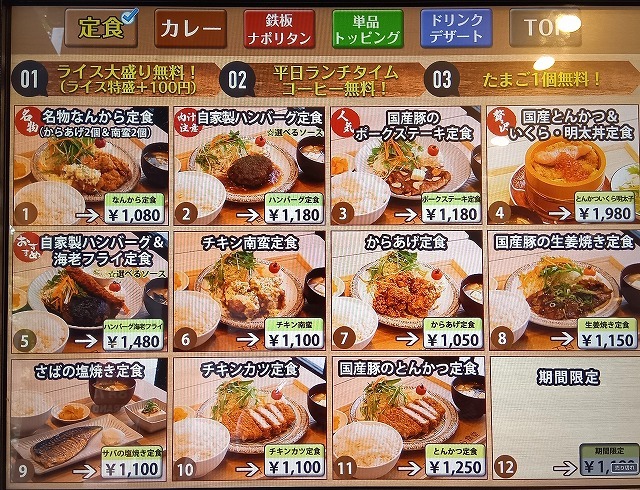Viewport: 640px width, 490px height.
Task: Order the チキン南蛮定食
Action: point(248,292)
